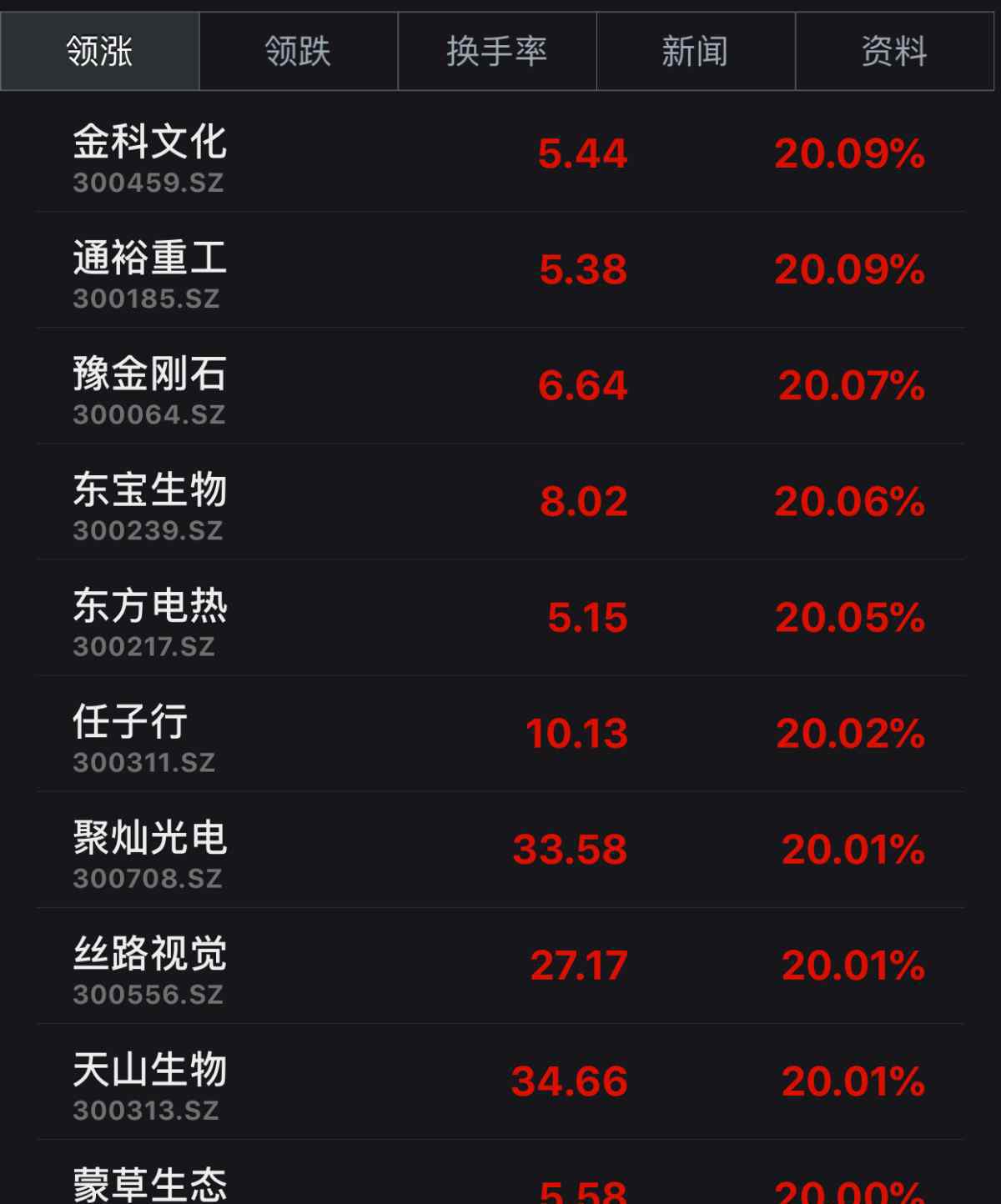The height and width of the screenshot is (1204, 1001).
Task: Switch to the 换手率 tab
Action: [x=497, y=52]
